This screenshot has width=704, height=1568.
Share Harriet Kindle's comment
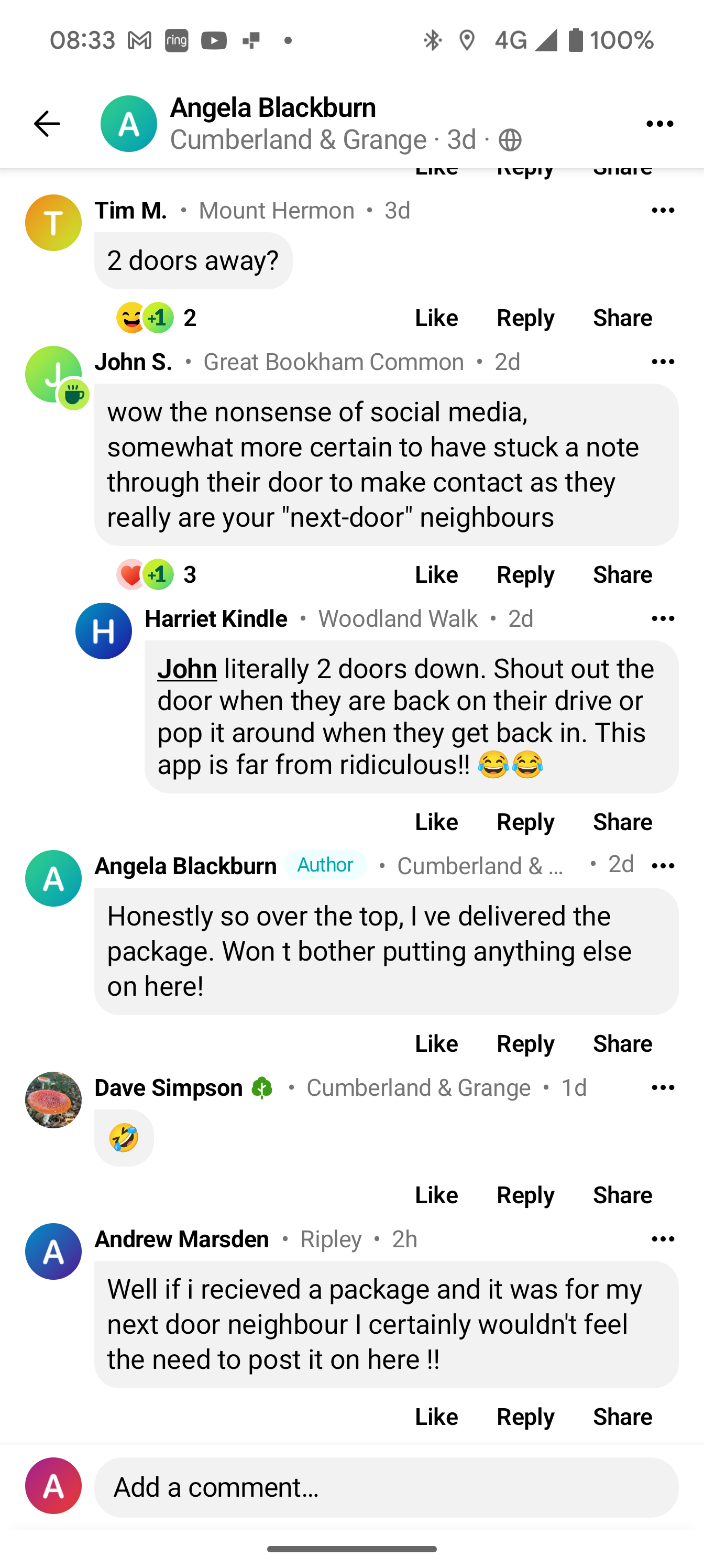(x=622, y=822)
